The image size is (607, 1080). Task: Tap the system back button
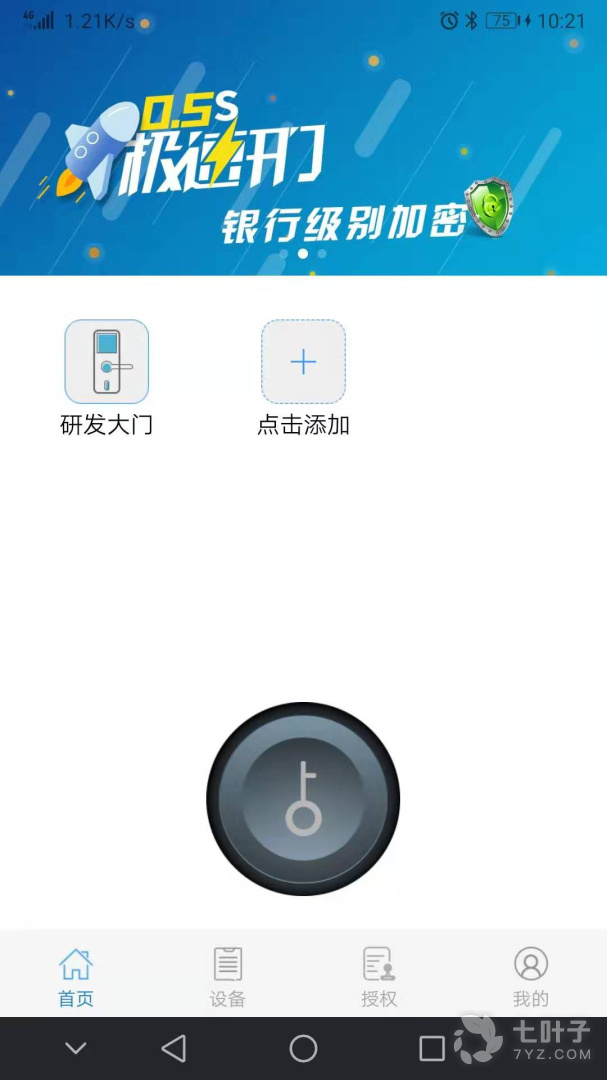pyautogui.click(x=174, y=1048)
